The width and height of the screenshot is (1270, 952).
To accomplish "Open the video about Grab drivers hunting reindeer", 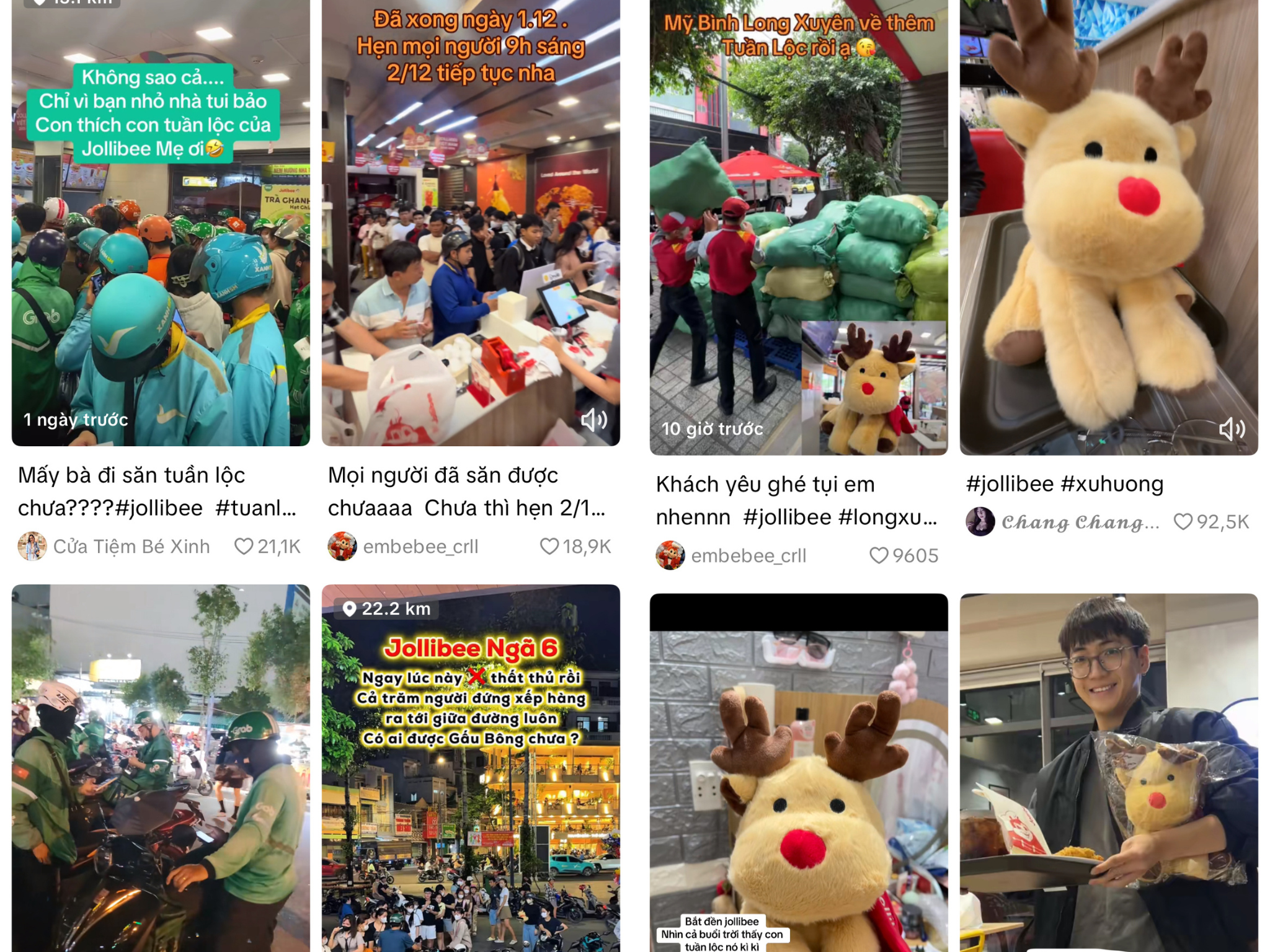I will coord(161,248).
